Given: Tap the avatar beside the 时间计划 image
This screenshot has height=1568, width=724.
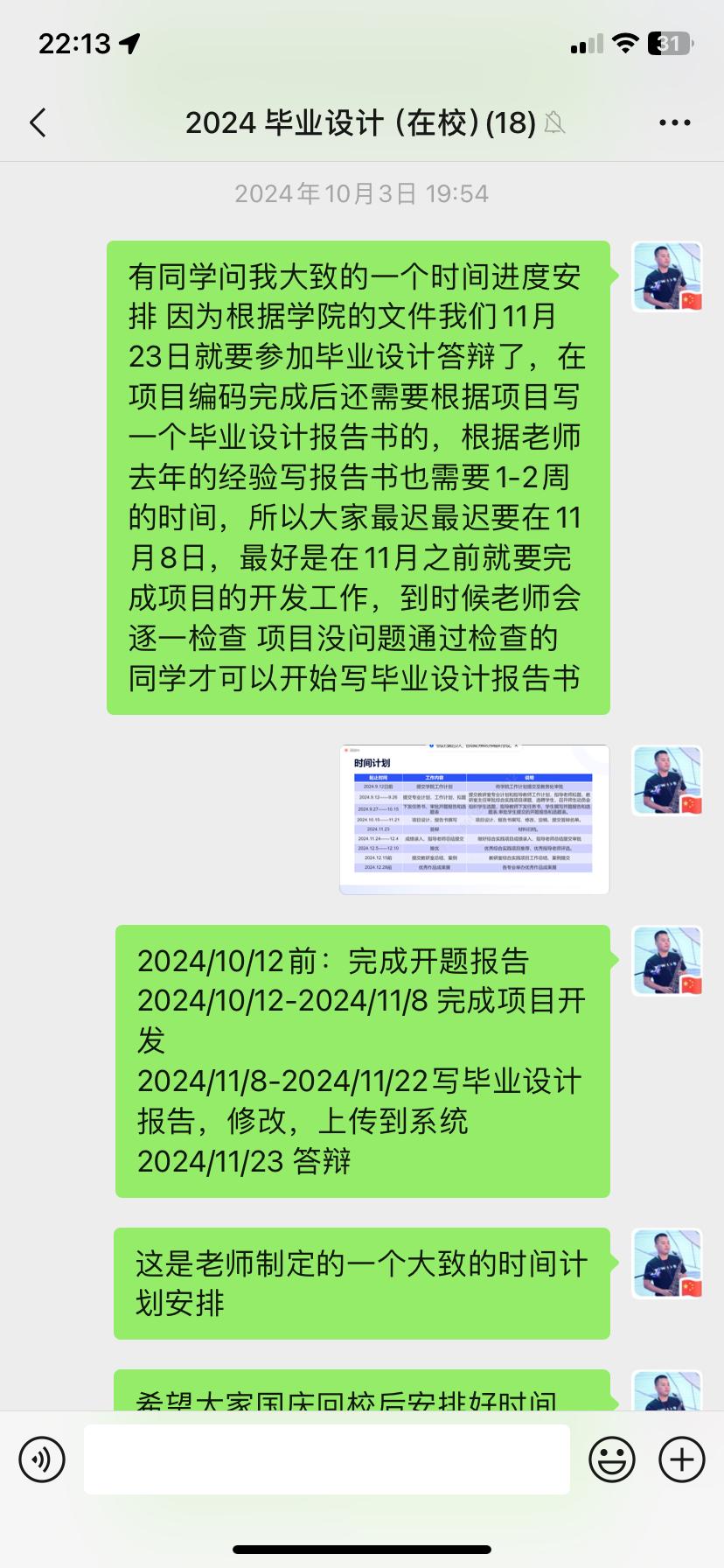Looking at the screenshot, I should pyautogui.click(x=667, y=780).
